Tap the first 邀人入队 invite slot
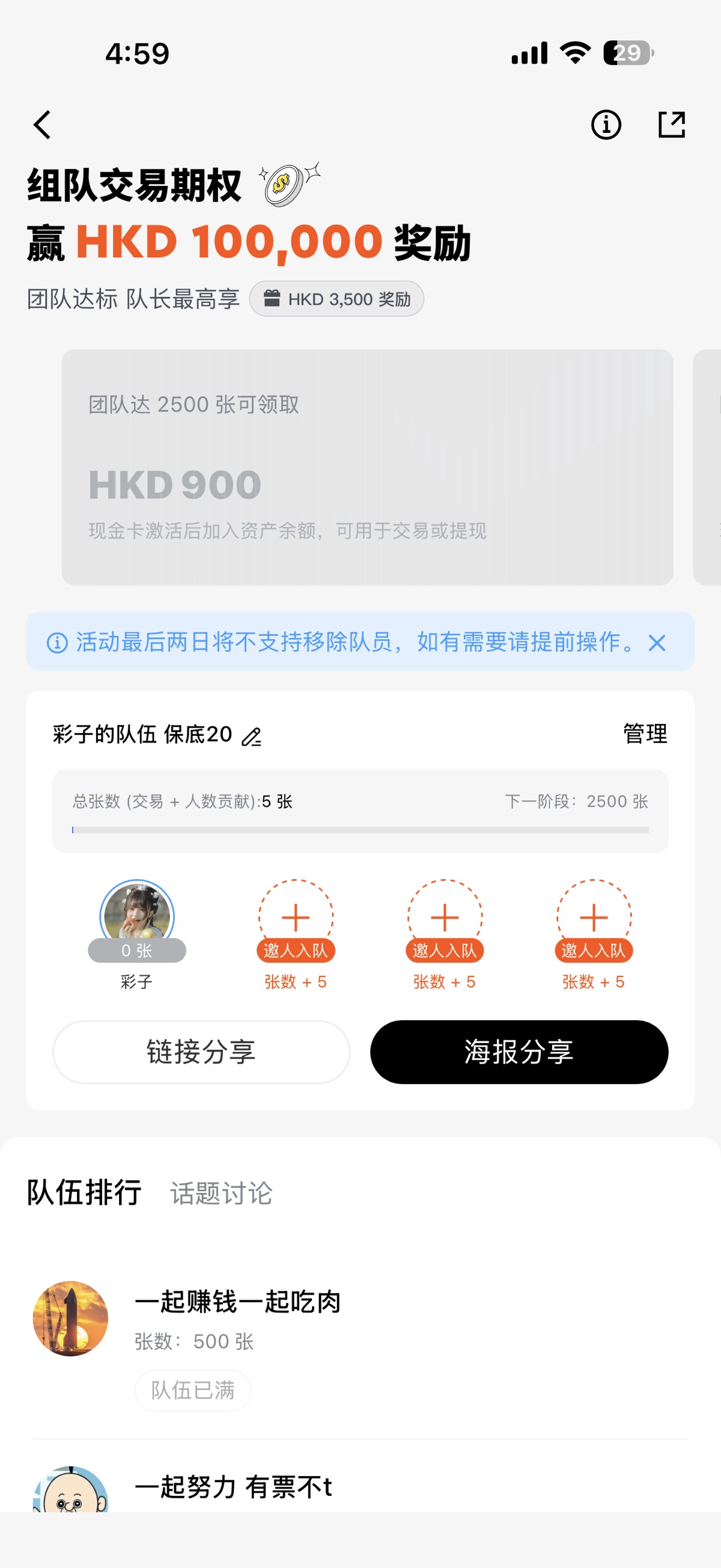Screen dimensions: 721x1568 coord(296,918)
